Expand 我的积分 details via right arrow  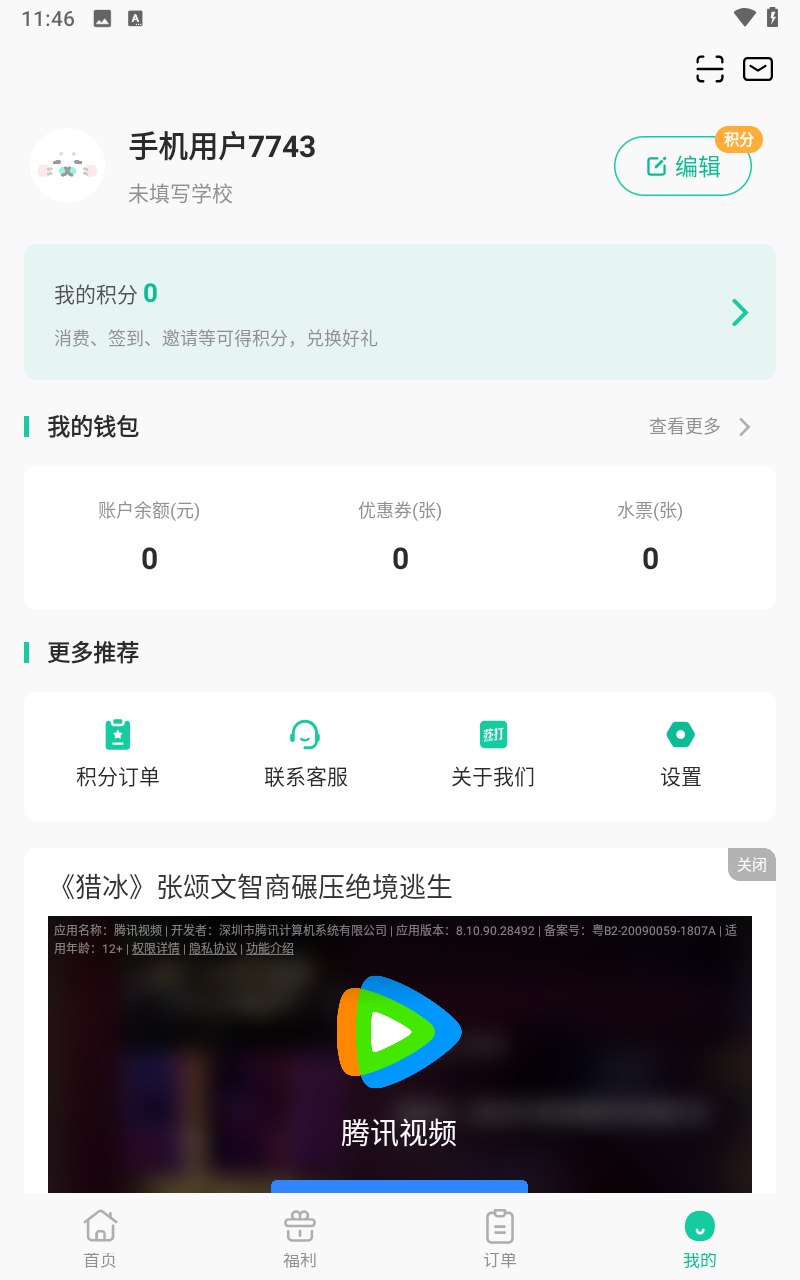[740, 312]
